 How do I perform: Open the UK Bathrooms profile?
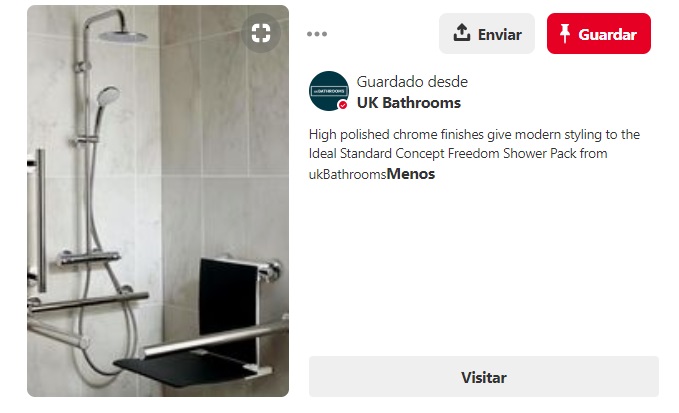pos(408,103)
